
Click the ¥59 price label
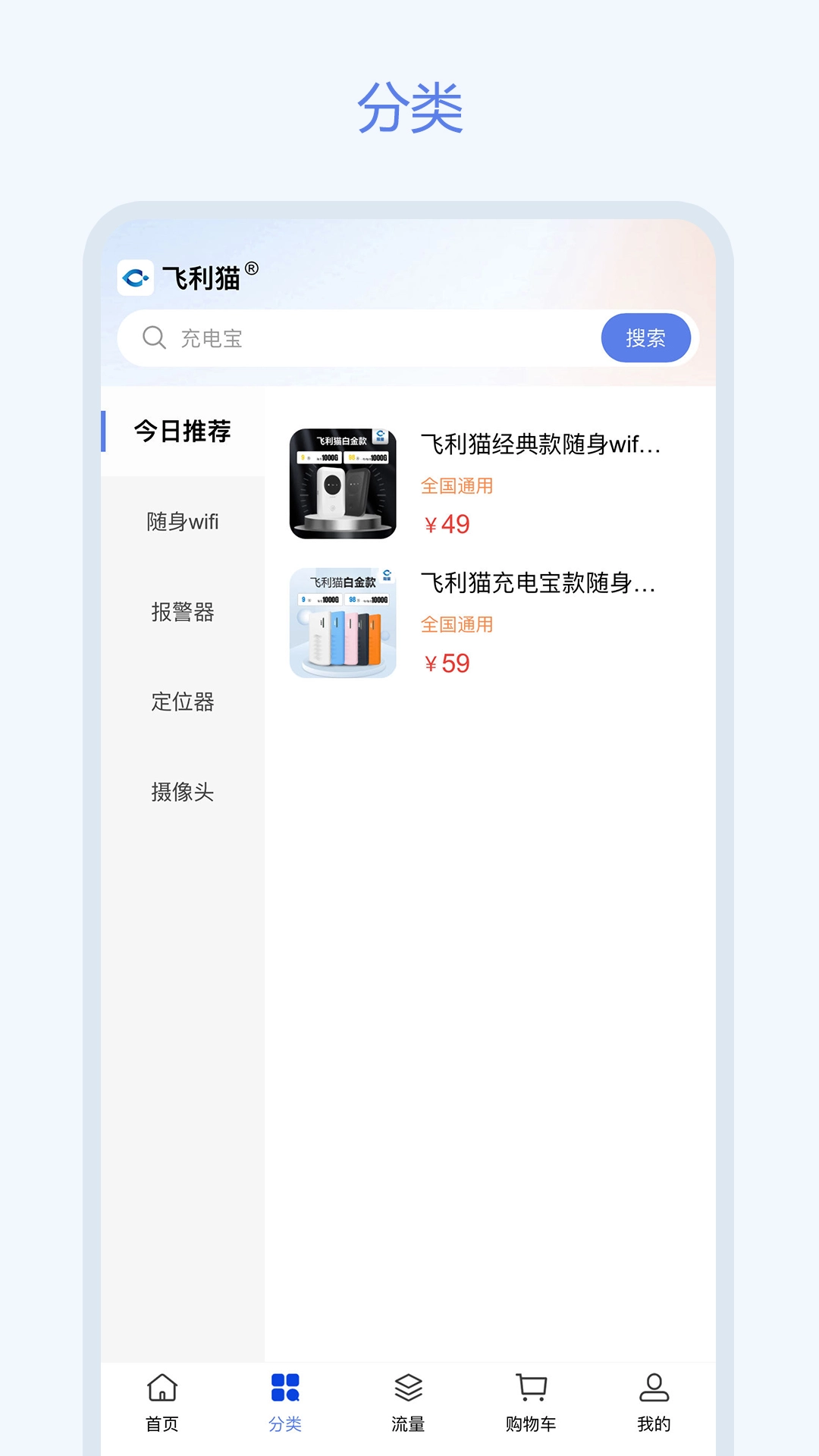(447, 664)
